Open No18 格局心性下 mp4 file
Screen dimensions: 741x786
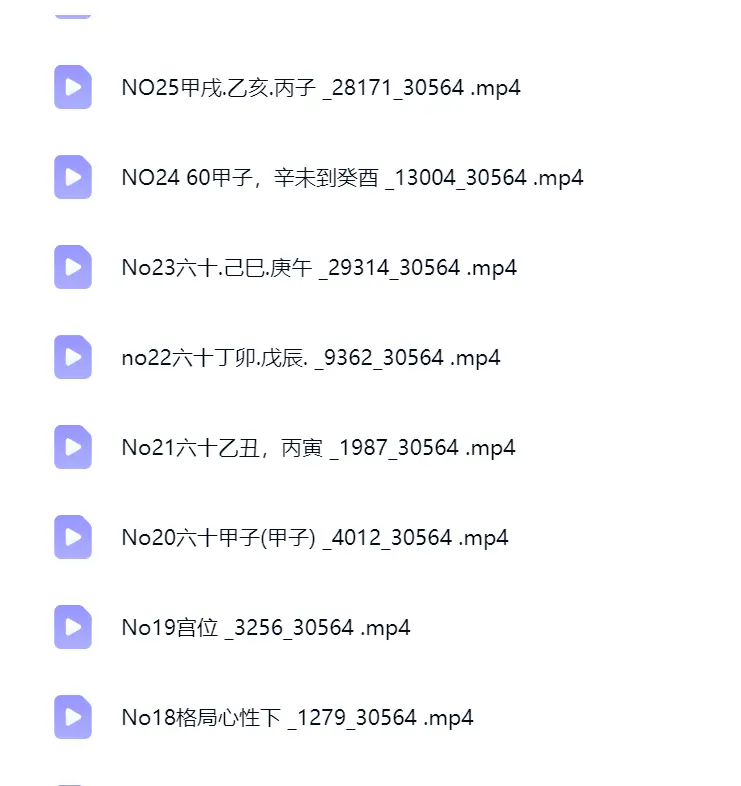click(x=297, y=718)
